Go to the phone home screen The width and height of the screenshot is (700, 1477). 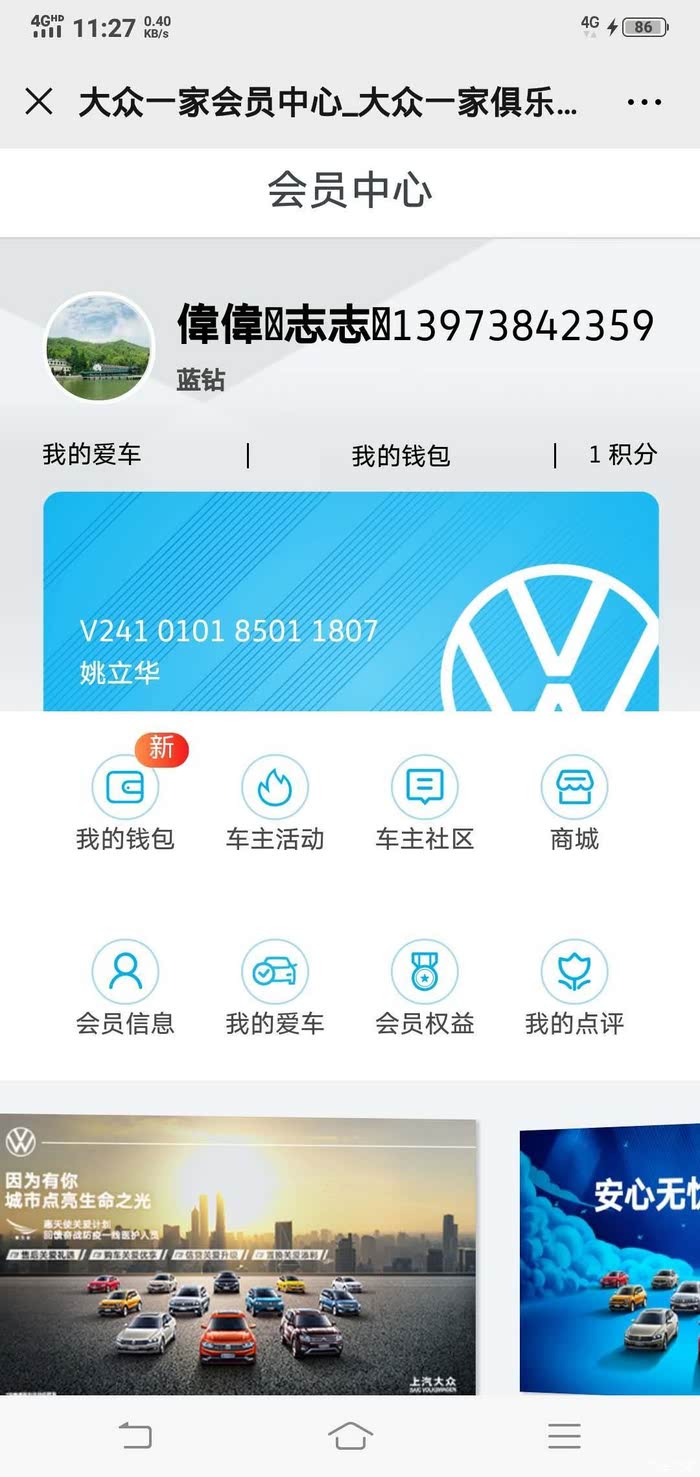click(x=350, y=1436)
